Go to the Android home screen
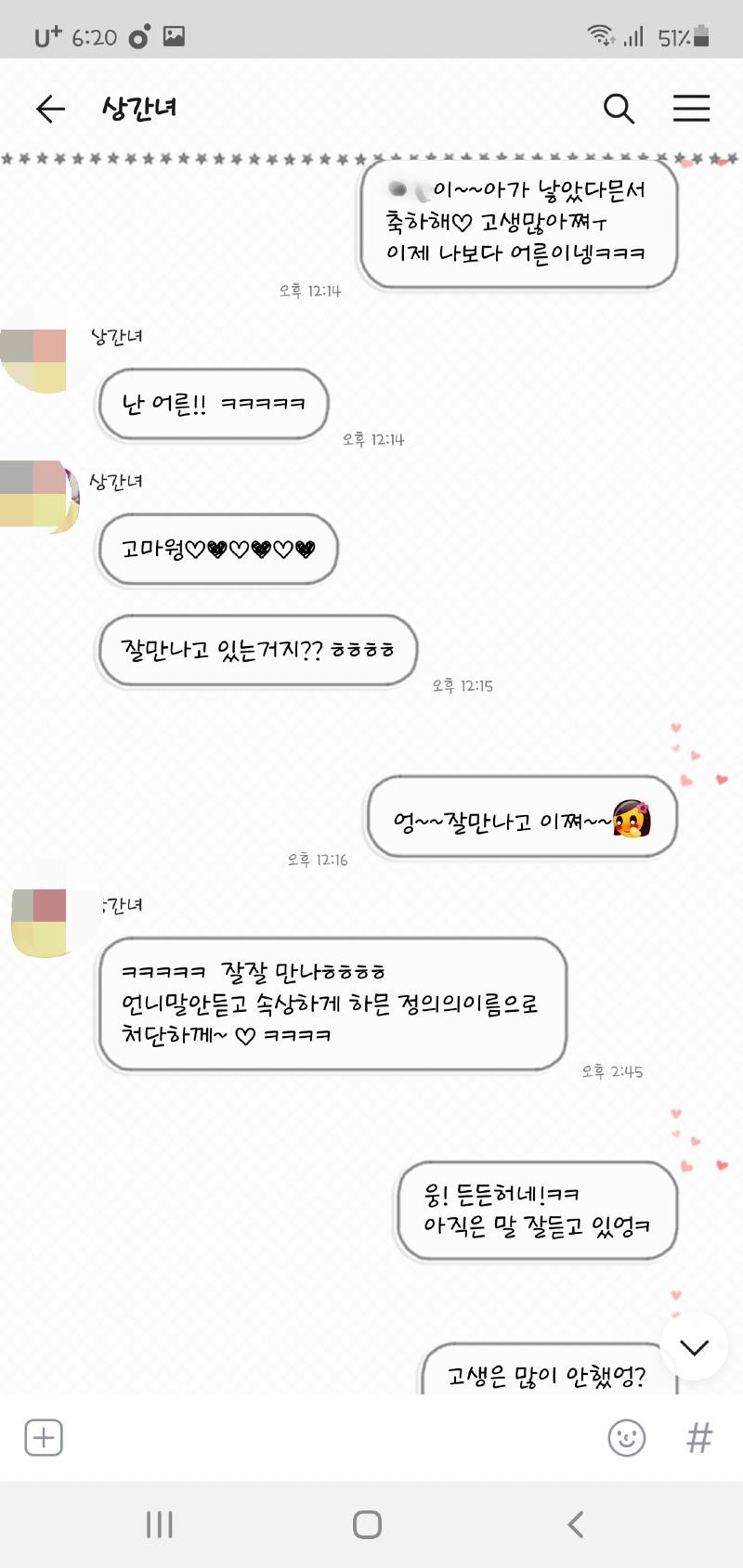Screen dimensions: 743x1568 (x=368, y=1524)
